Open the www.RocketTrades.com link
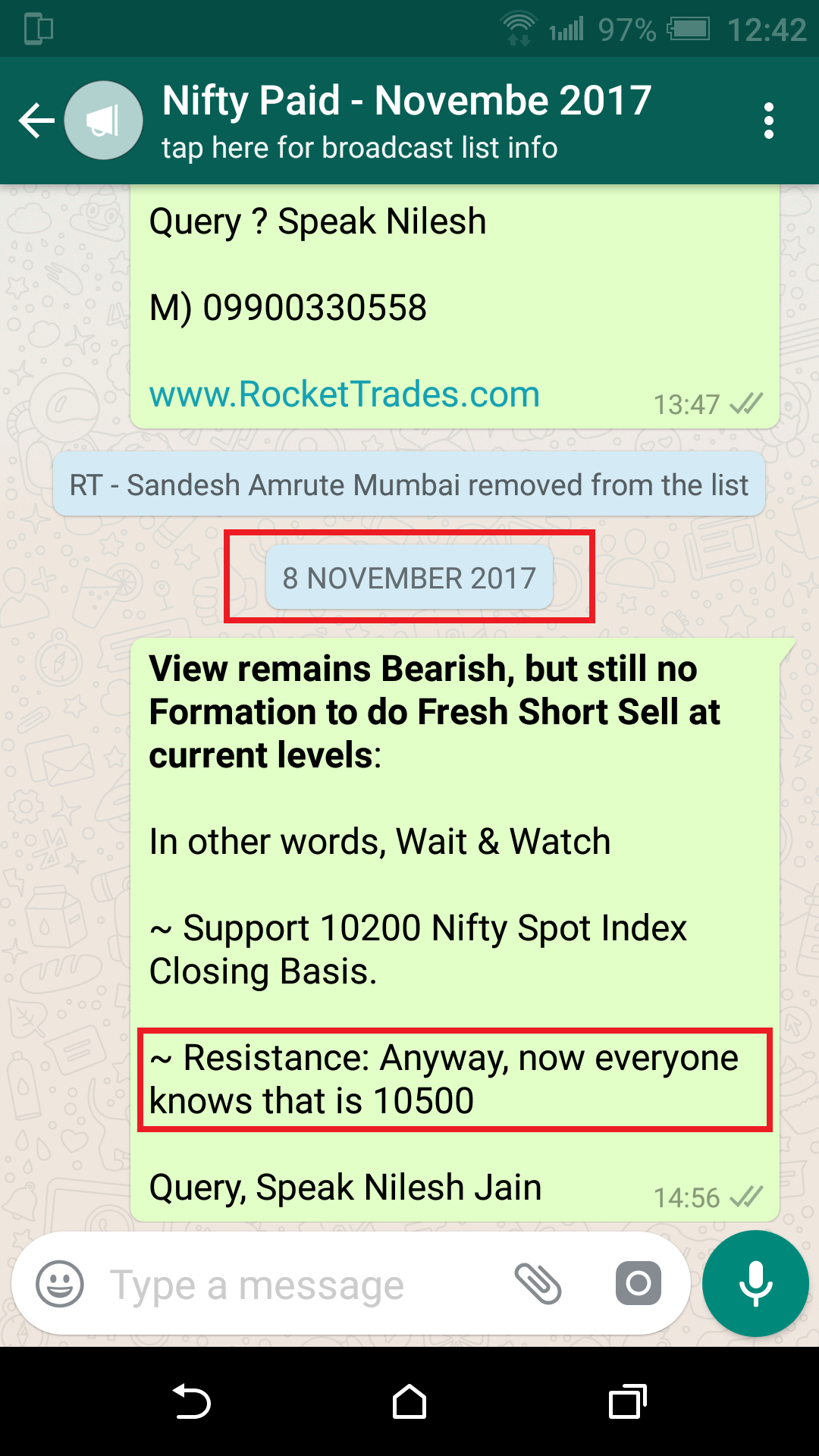This screenshot has height=1456, width=819. (x=344, y=394)
